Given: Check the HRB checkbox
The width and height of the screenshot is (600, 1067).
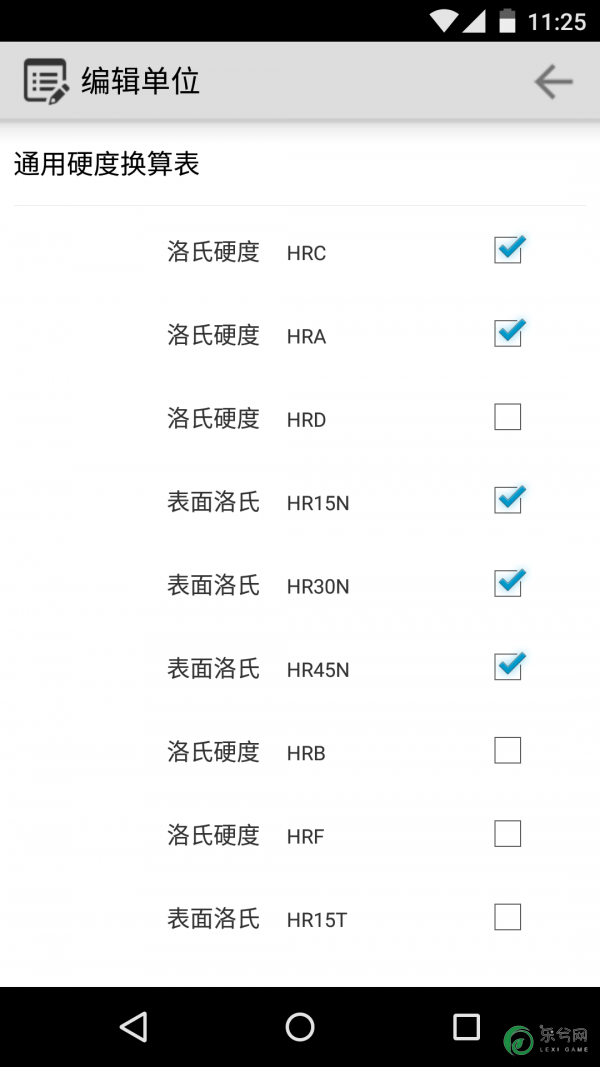Looking at the screenshot, I should [507, 751].
